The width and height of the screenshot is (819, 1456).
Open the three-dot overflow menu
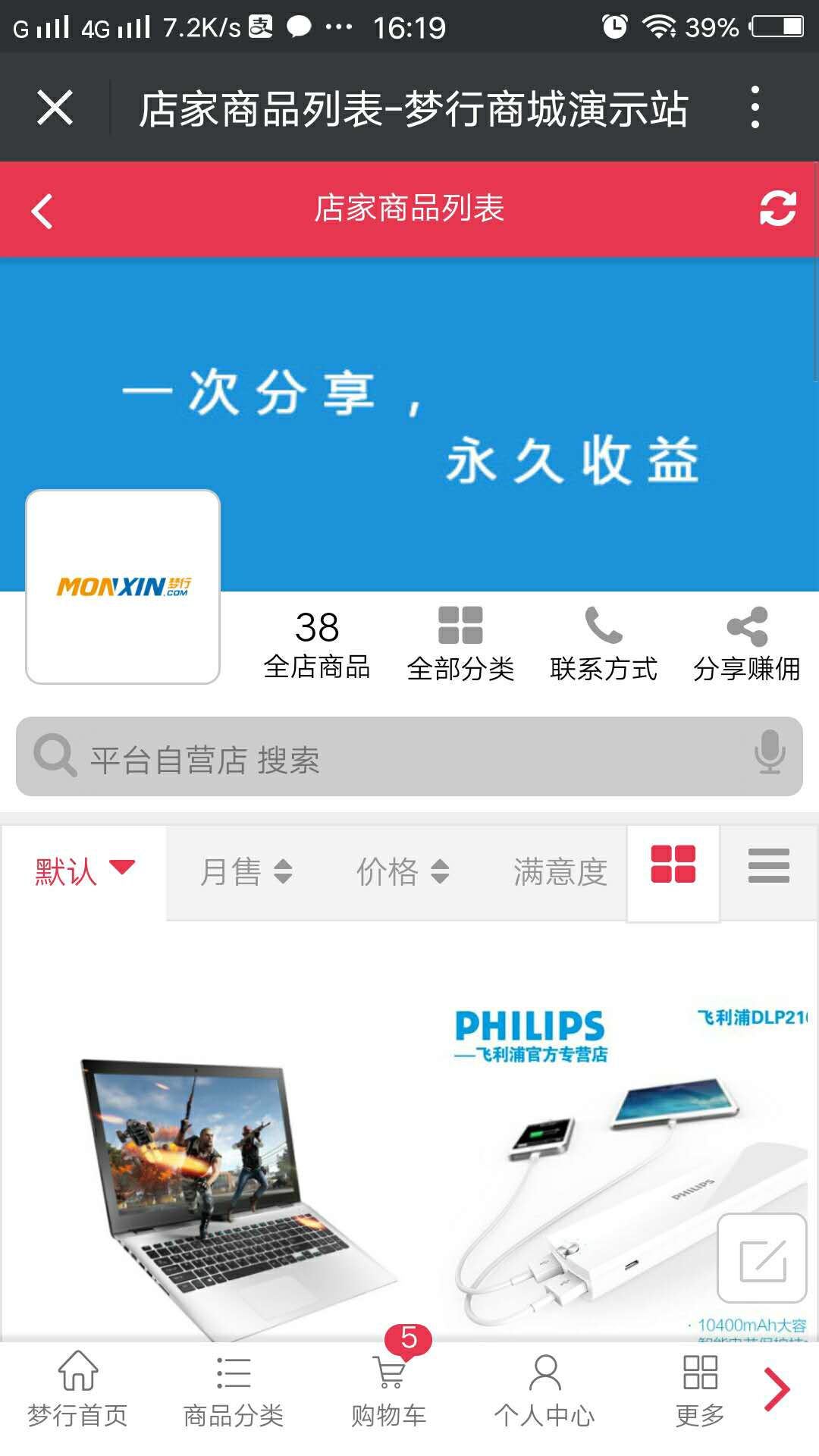tap(755, 107)
